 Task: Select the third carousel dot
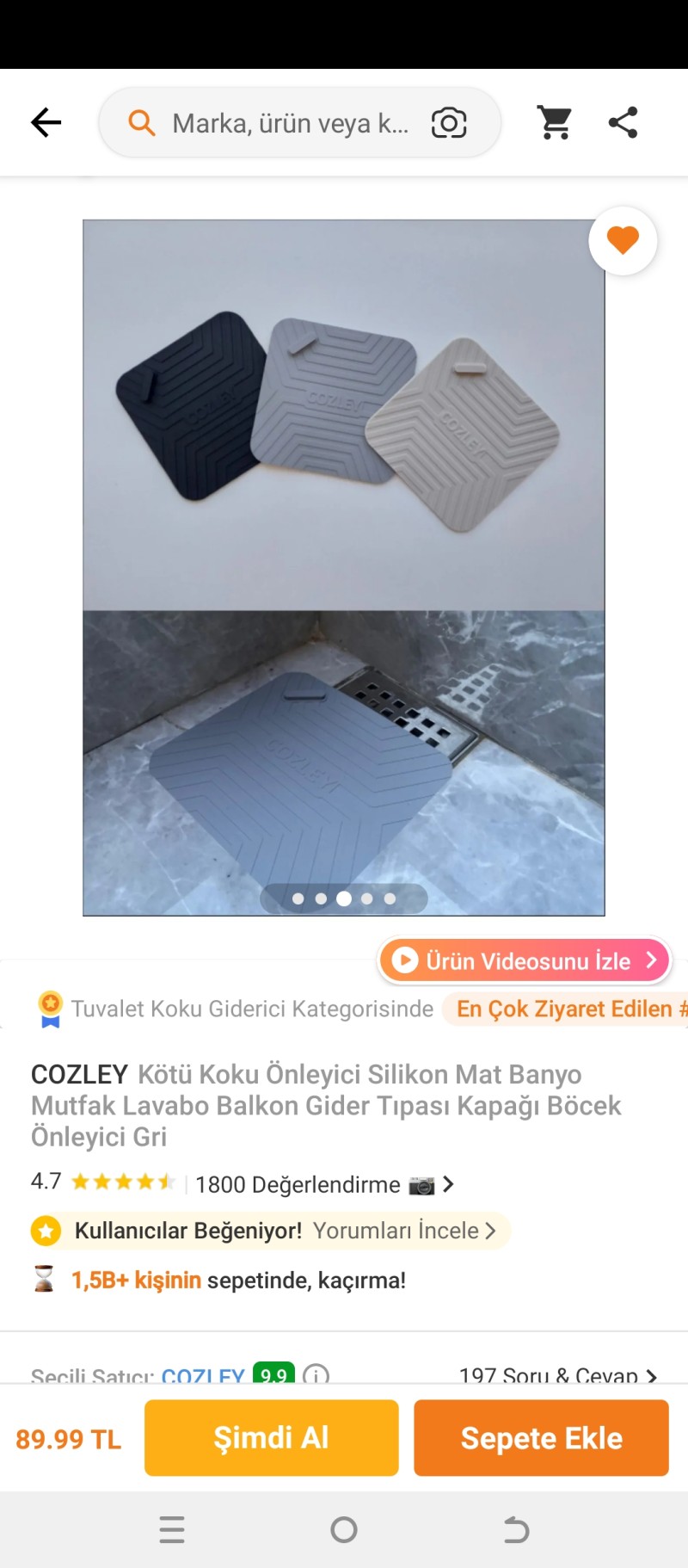point(344,898)
